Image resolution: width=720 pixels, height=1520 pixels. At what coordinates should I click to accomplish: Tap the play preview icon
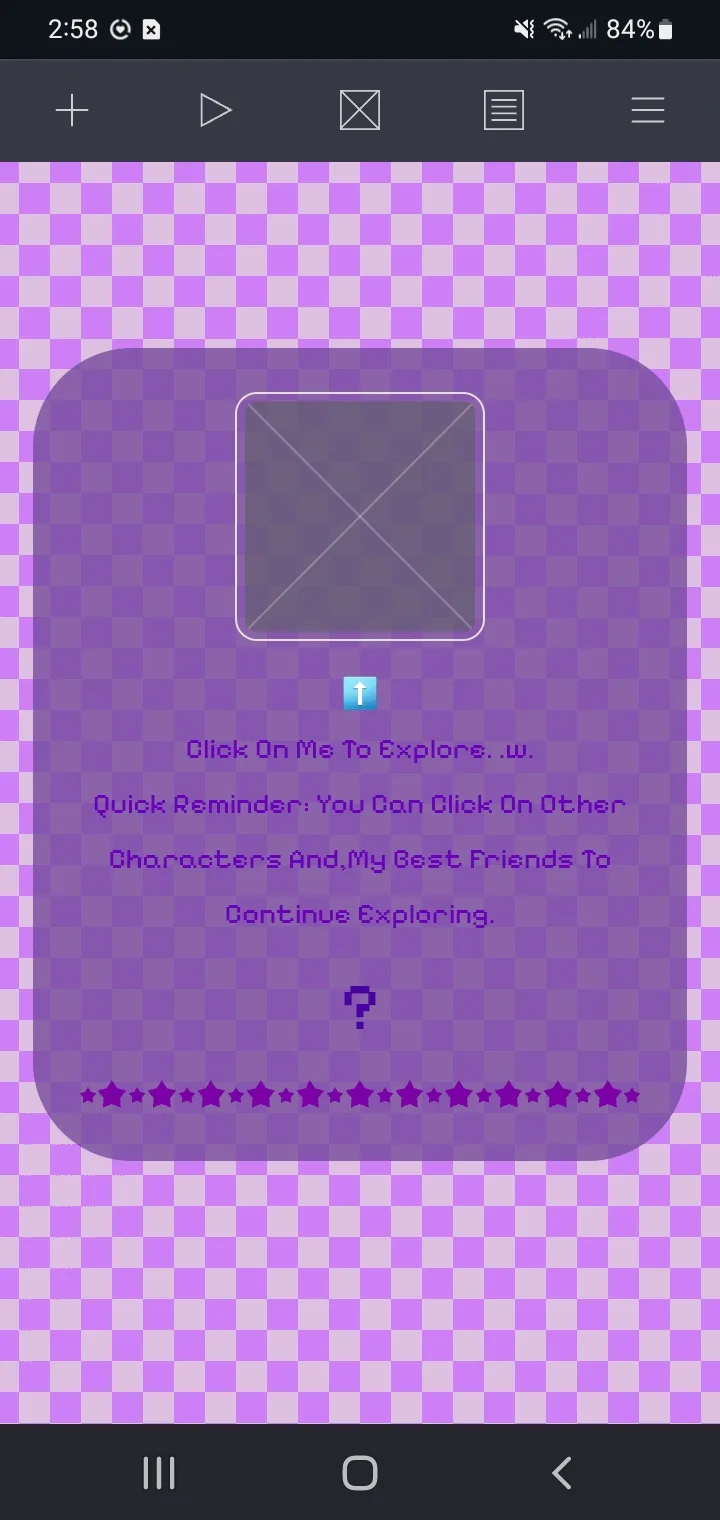pyautogui.click(x=215, y=110)
